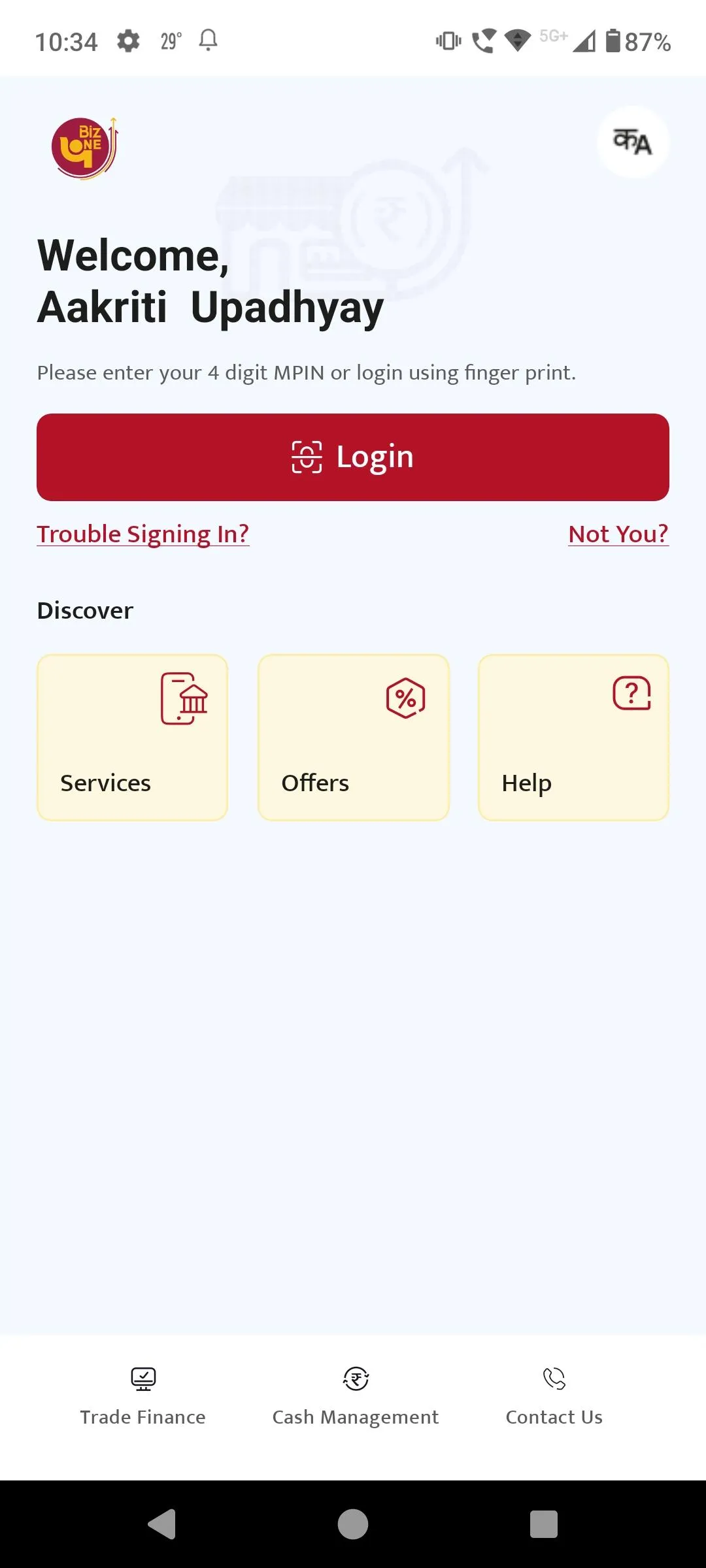Screen dimensions: 706x1568
Task: Open the Help card
Action: (x=573, y=738)
